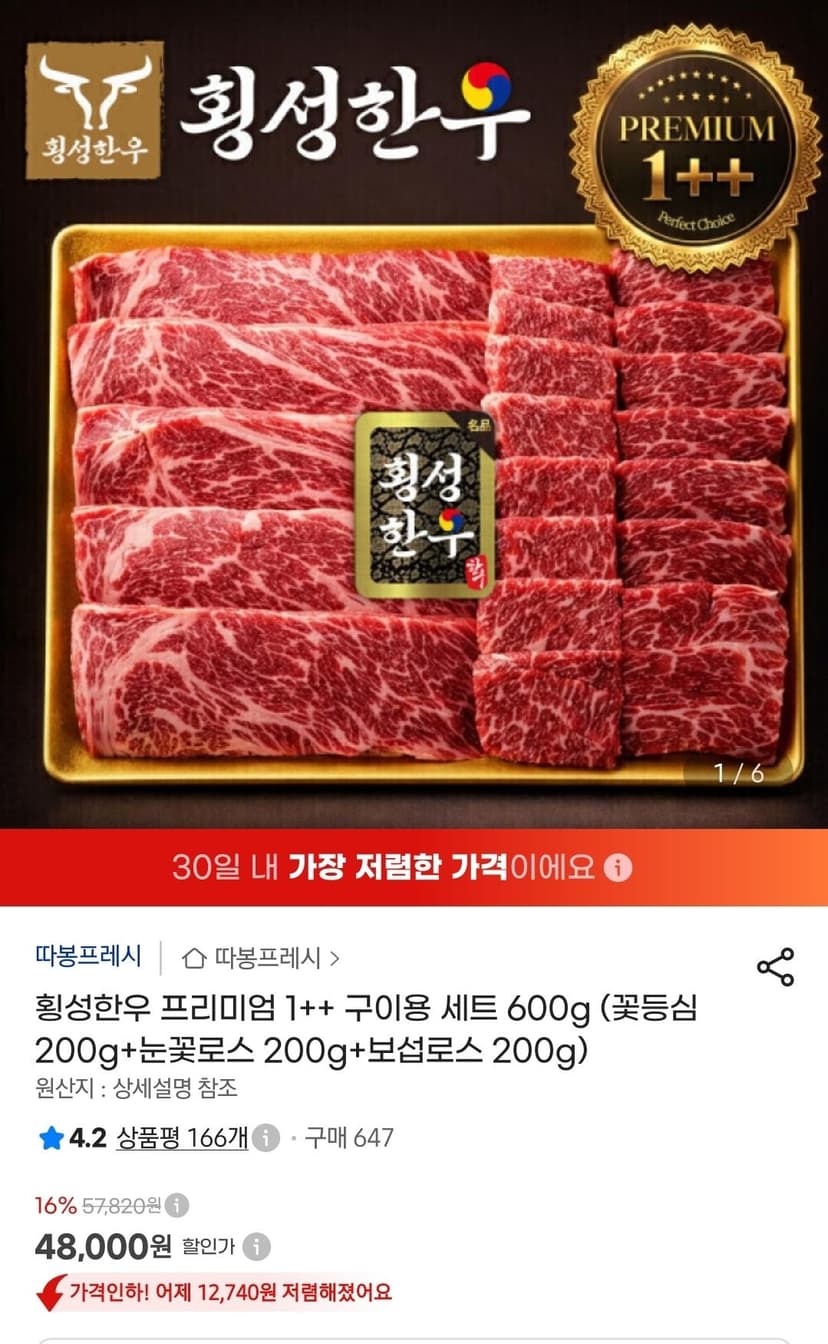828x1344 pixels.
Task: Tap the info icon beside 할인가
Action: (x=257, y=1247)
